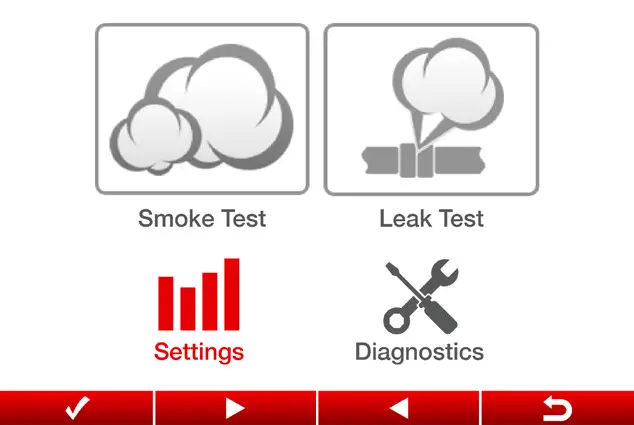Move to the next item with right arrow
The width and height of the screenshot is (634, 425).
click(x=235, y=408)
